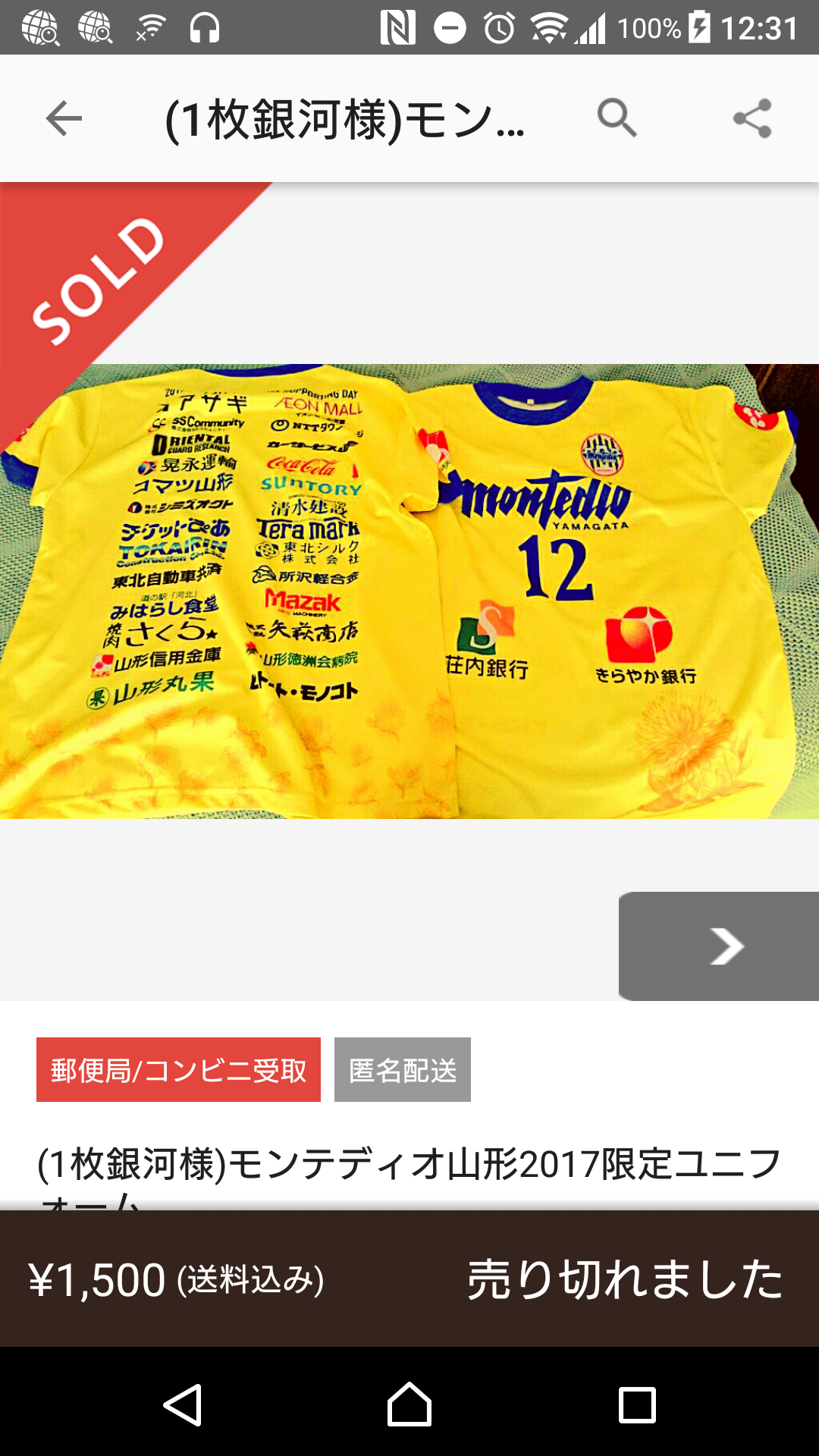This screenshot has width=819, height=1456.
Task: Share this listing
Action: click(752, 118)
